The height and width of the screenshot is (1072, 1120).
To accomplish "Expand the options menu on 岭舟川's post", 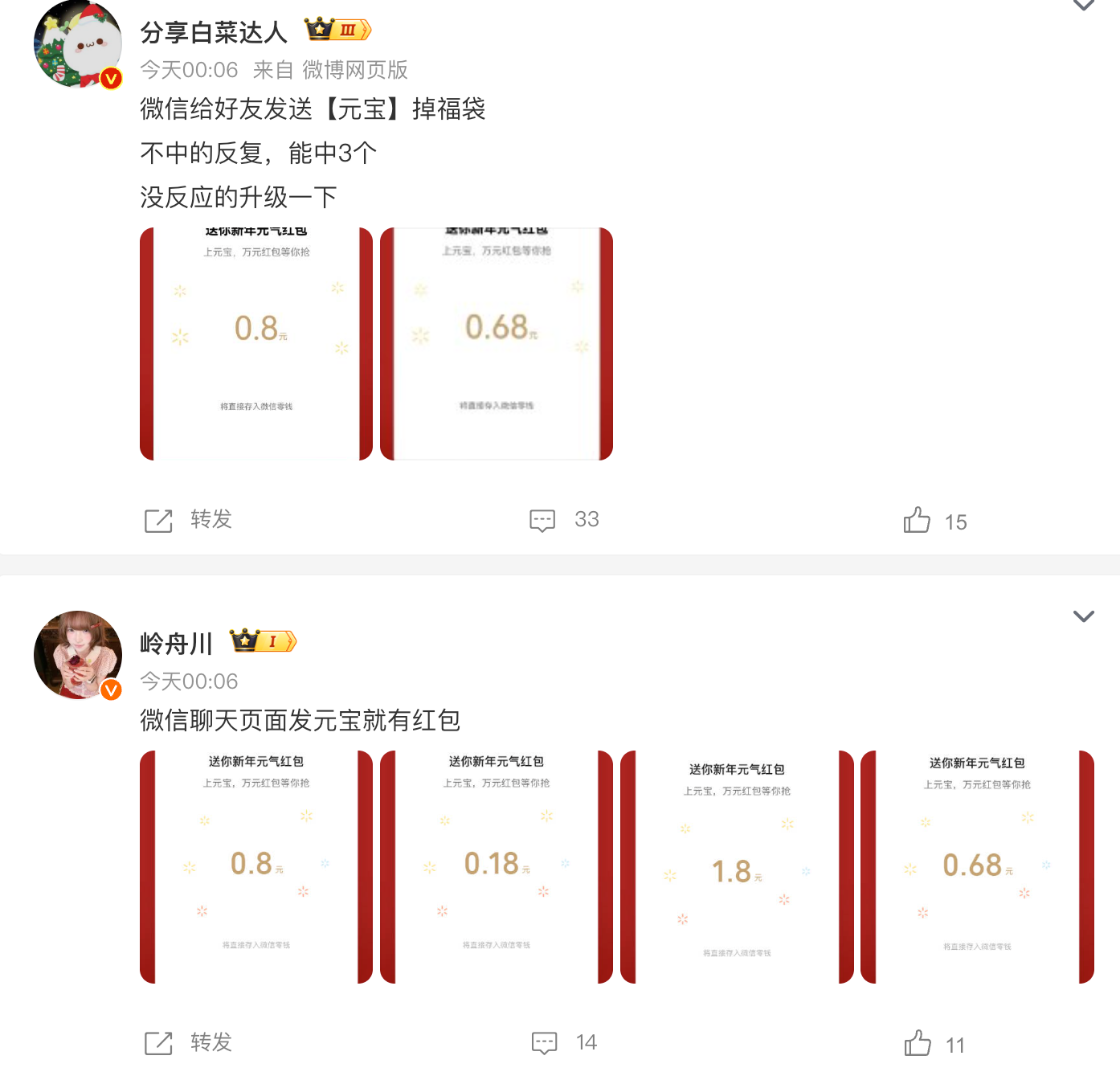I will (x=1084, y=616).
